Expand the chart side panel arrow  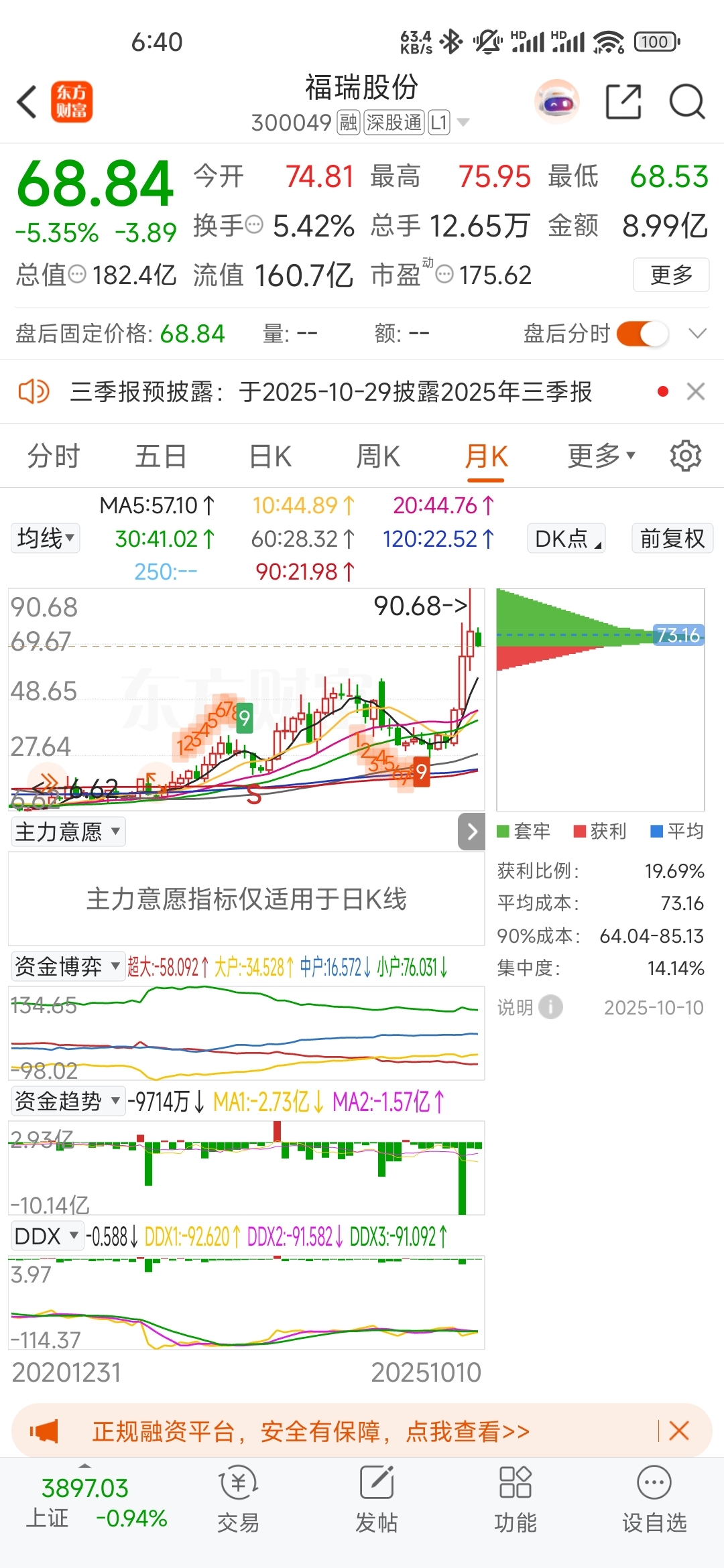(471, 832)
